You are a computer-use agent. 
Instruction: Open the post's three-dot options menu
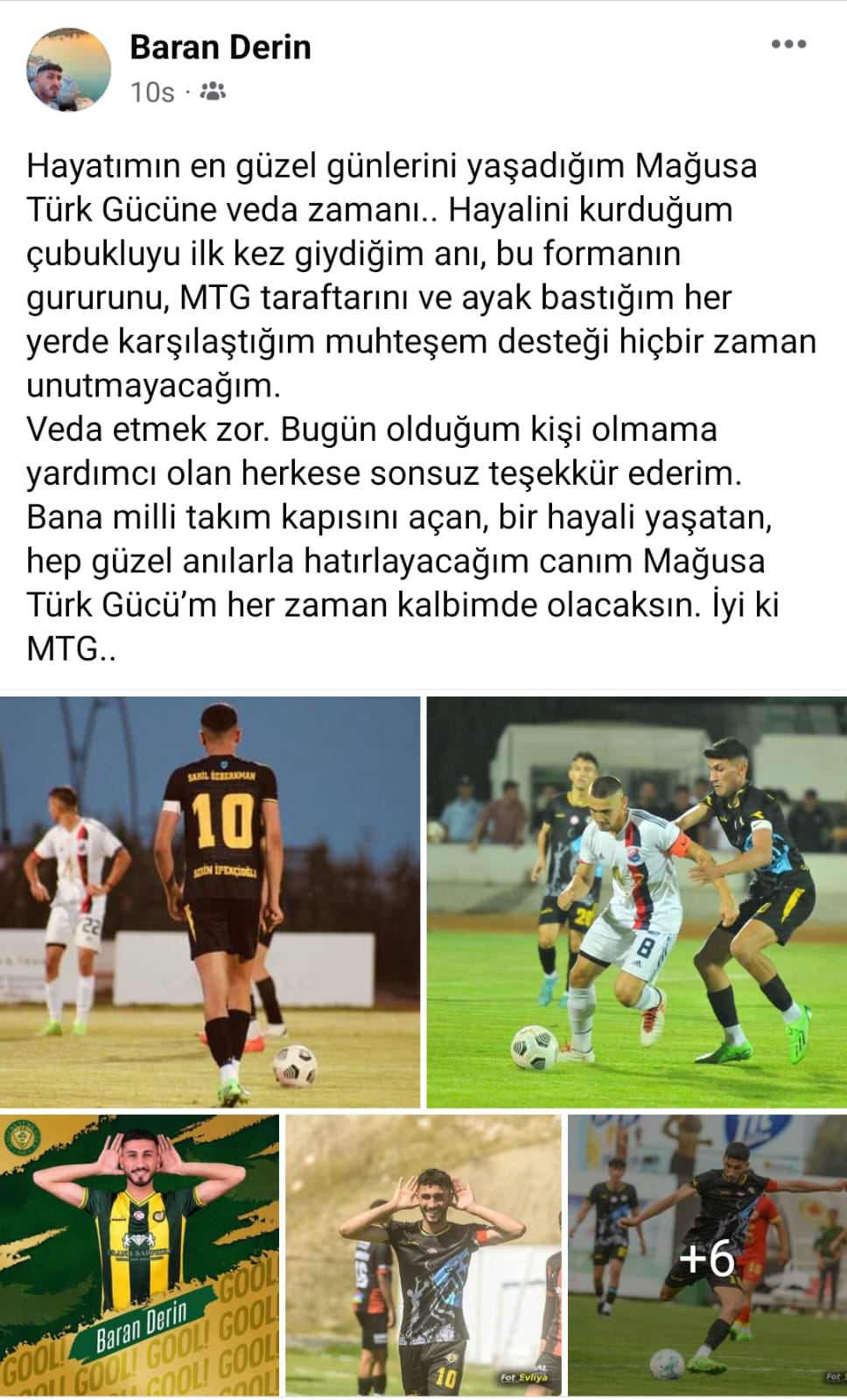(787, 45)
